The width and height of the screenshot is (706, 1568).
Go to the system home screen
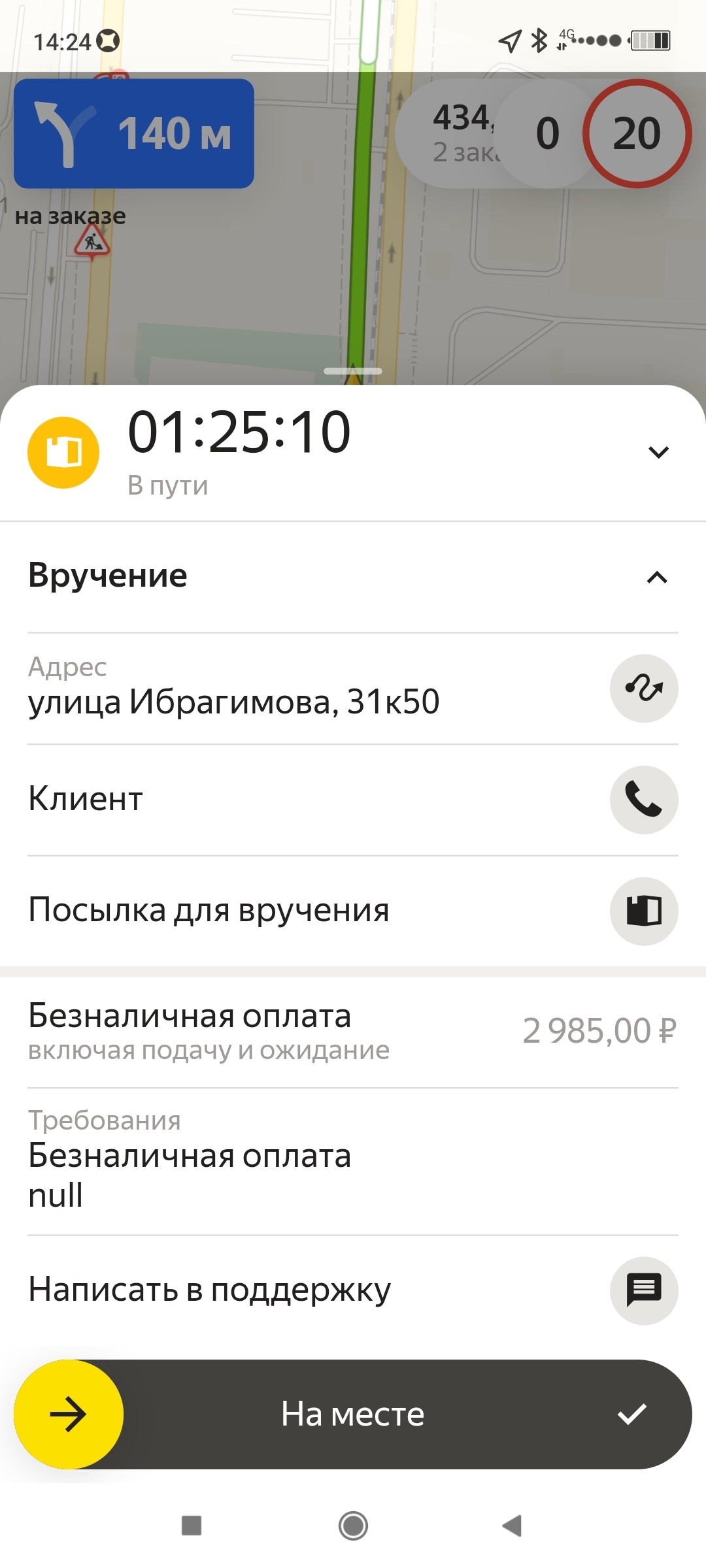coord(353,1526)
